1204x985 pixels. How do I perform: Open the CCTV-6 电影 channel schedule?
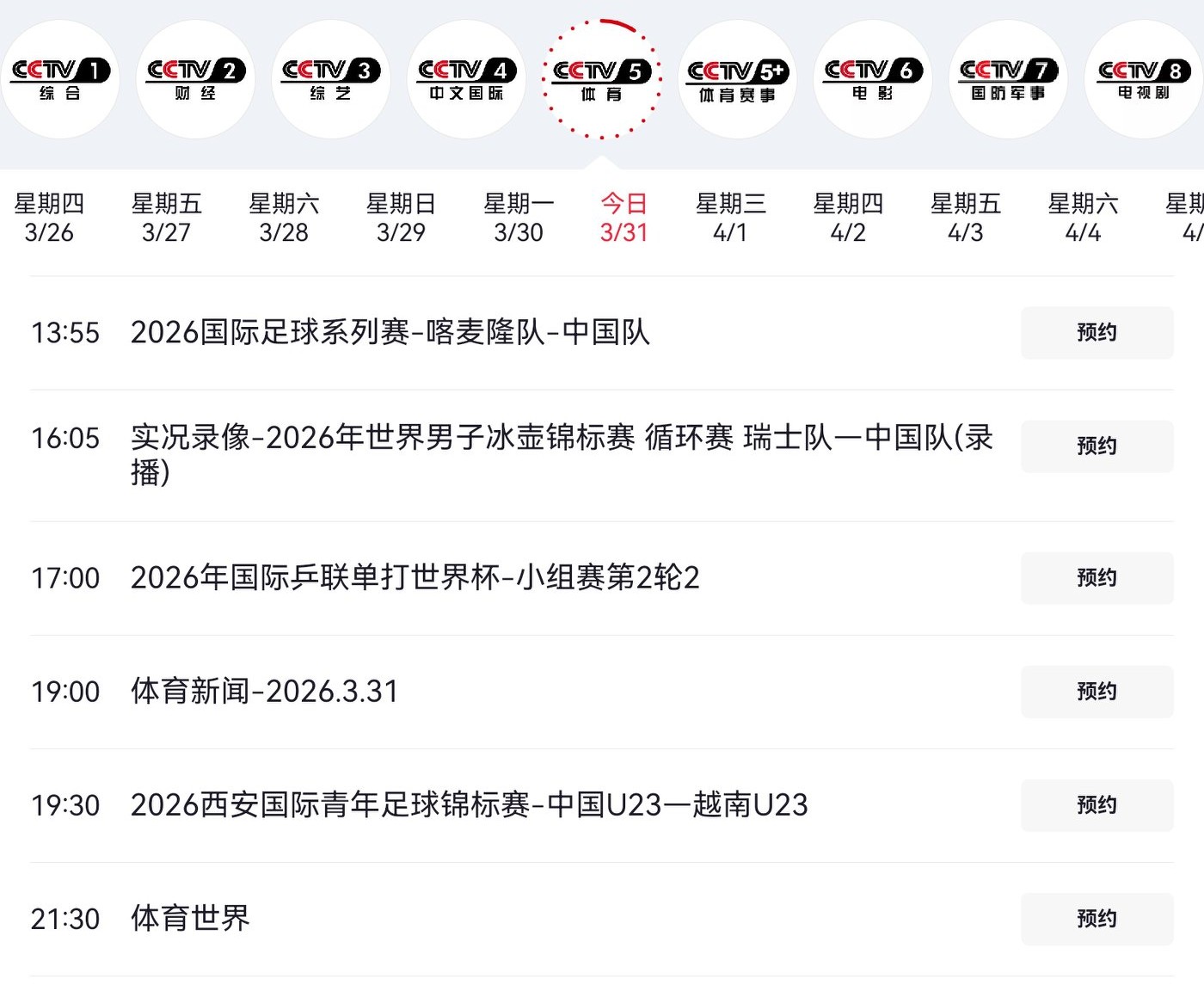pyautogui.click(x=872, y=79)
